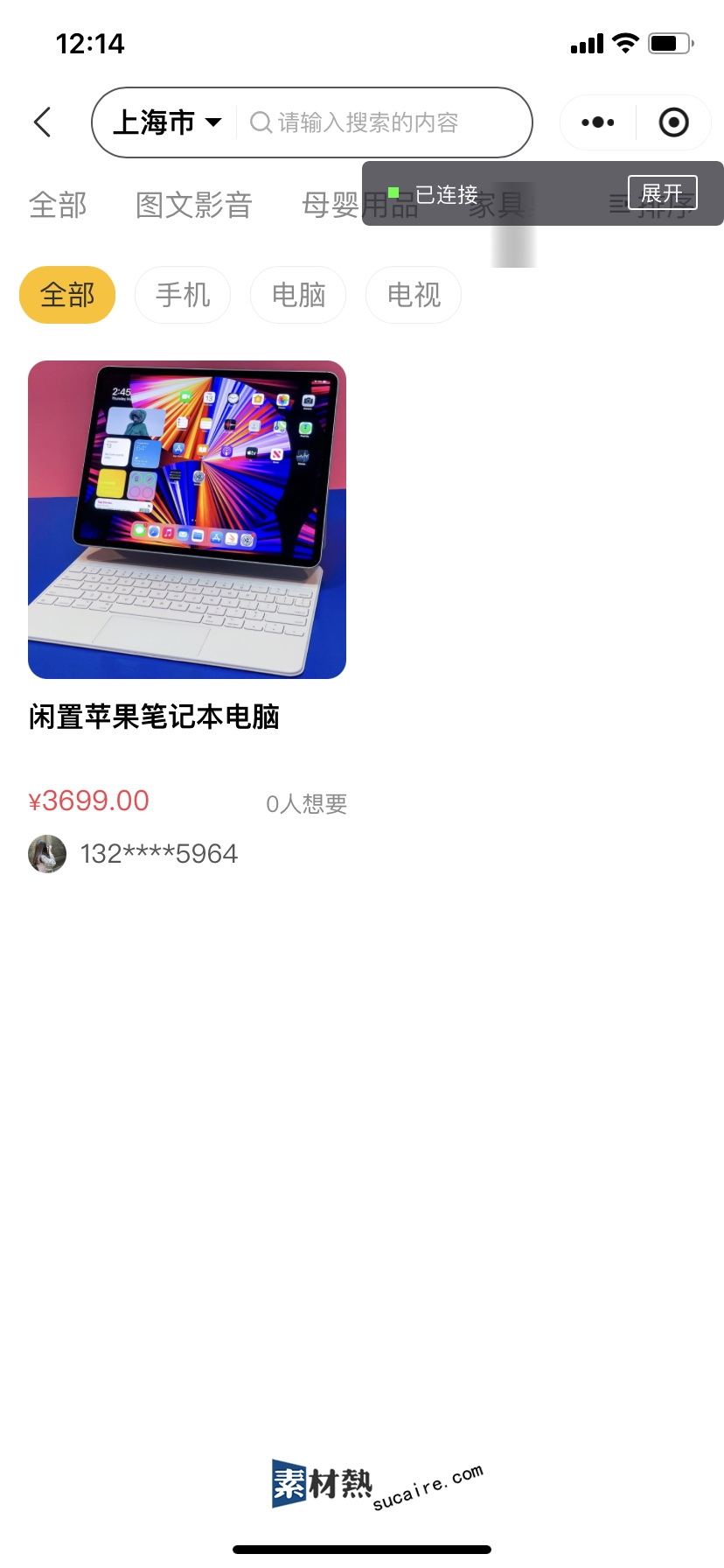View seller 132****5964 profile avatar
The height and width of the screenshot is (1568, 724).
[47, 854]
